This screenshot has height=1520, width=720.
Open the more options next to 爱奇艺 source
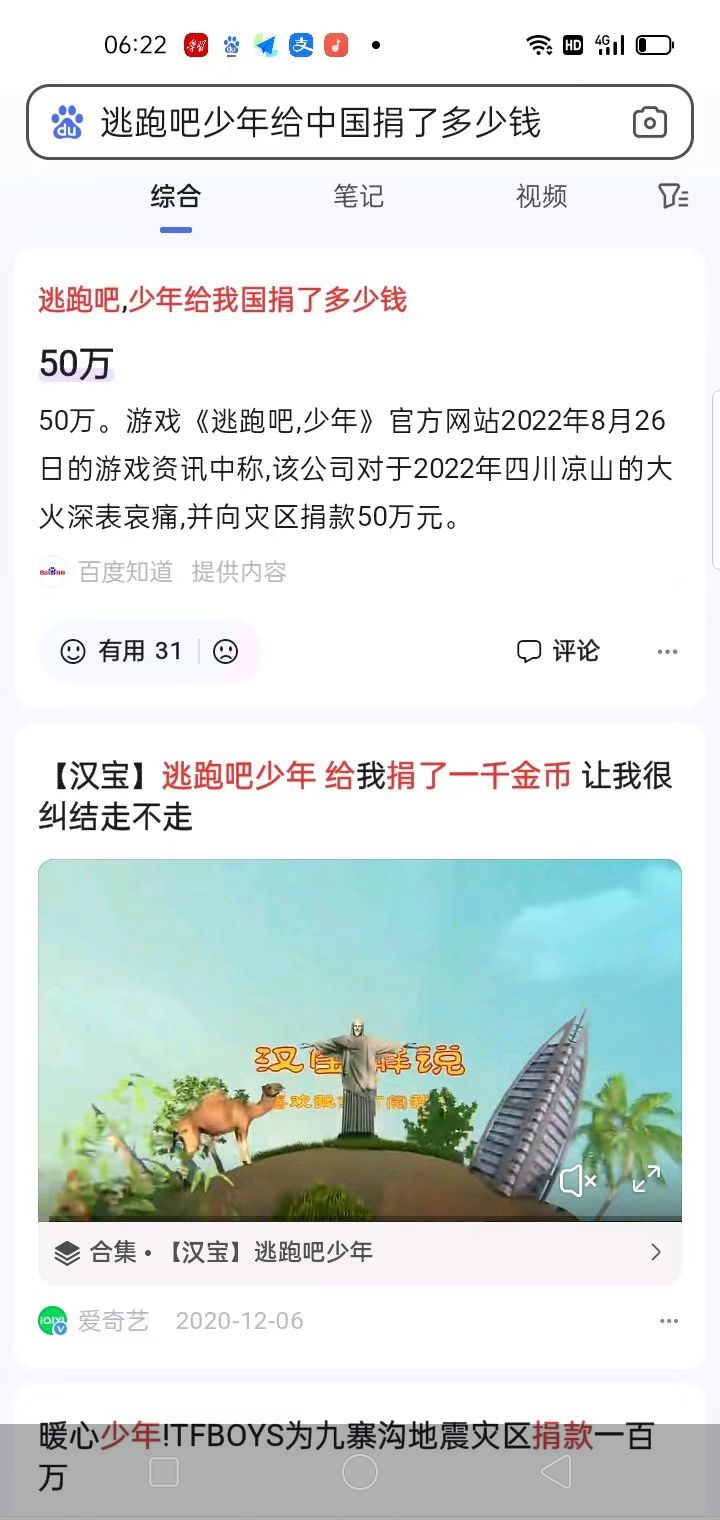[x=669, y=1321]
